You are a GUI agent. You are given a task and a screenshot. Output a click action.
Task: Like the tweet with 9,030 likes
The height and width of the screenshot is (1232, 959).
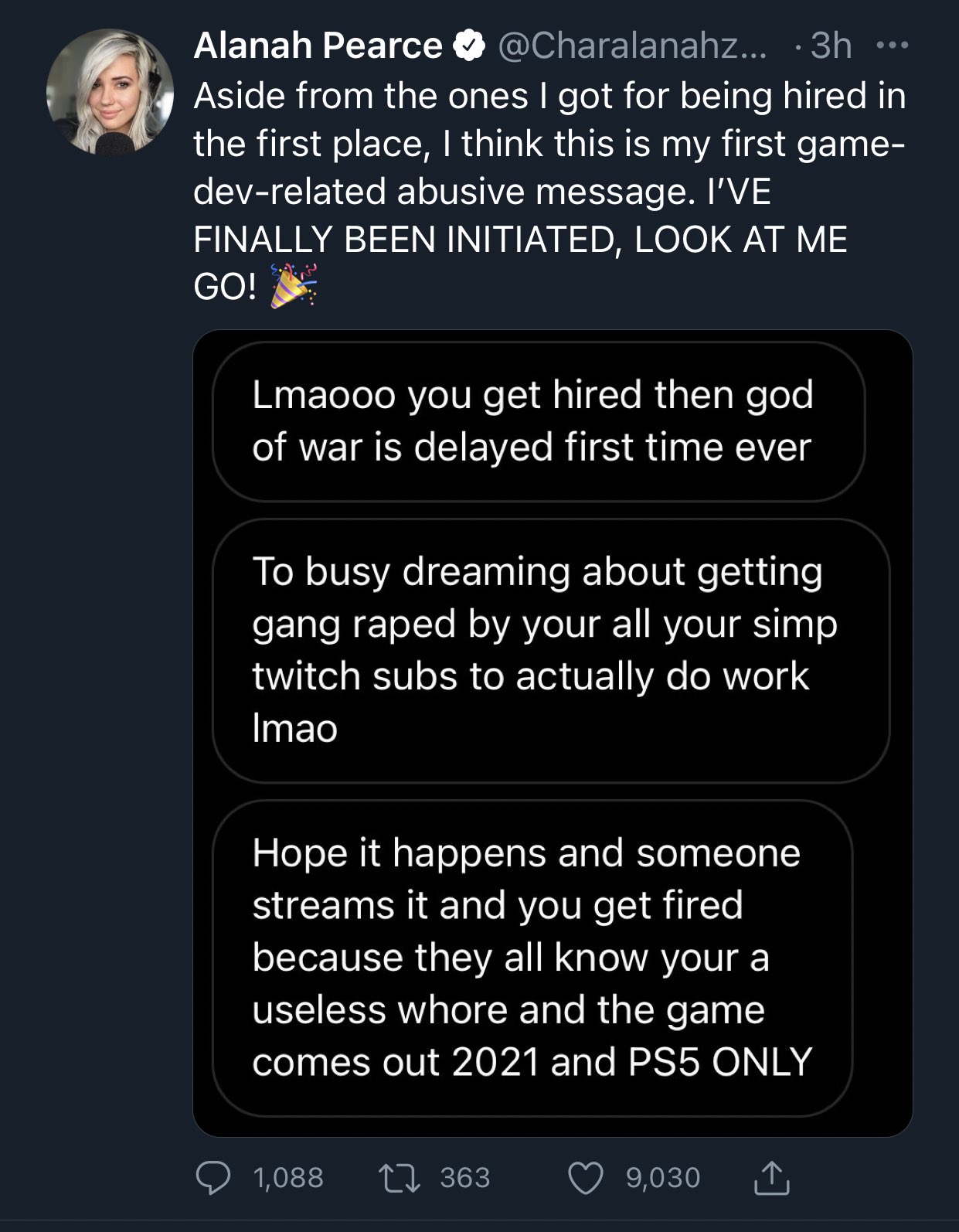585,1177
